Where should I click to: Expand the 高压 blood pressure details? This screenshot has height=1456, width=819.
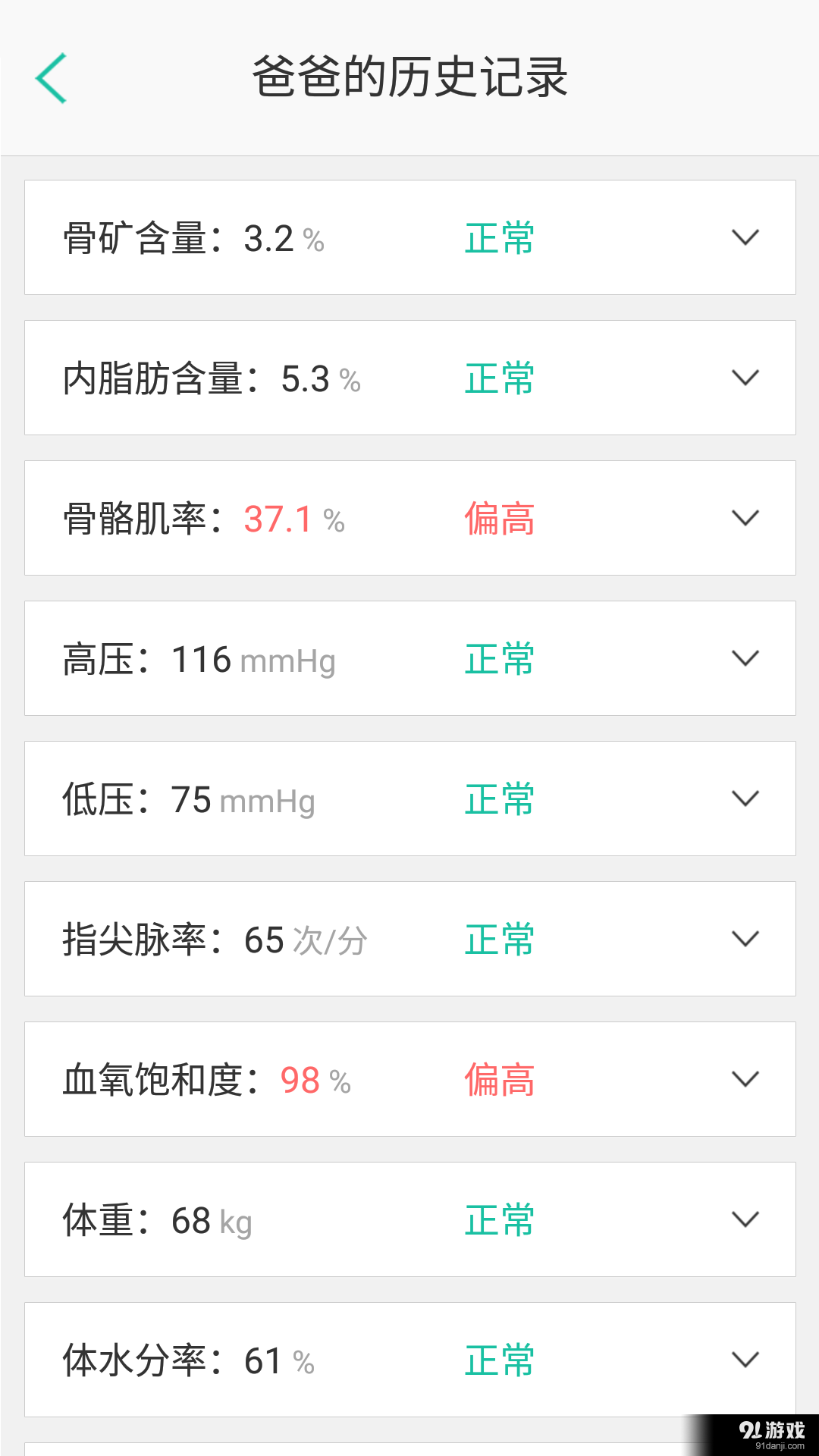pos(745,658)
